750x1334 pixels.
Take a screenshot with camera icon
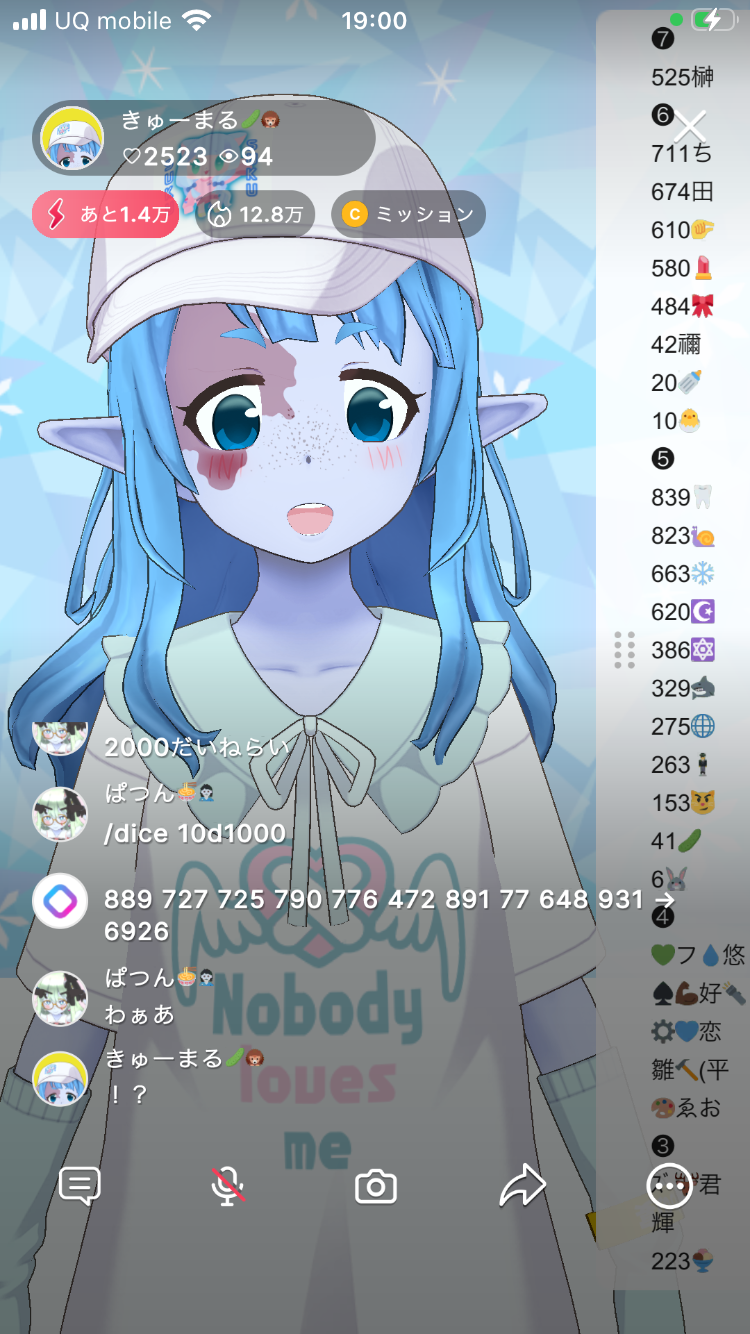[x=376, y=1187]
